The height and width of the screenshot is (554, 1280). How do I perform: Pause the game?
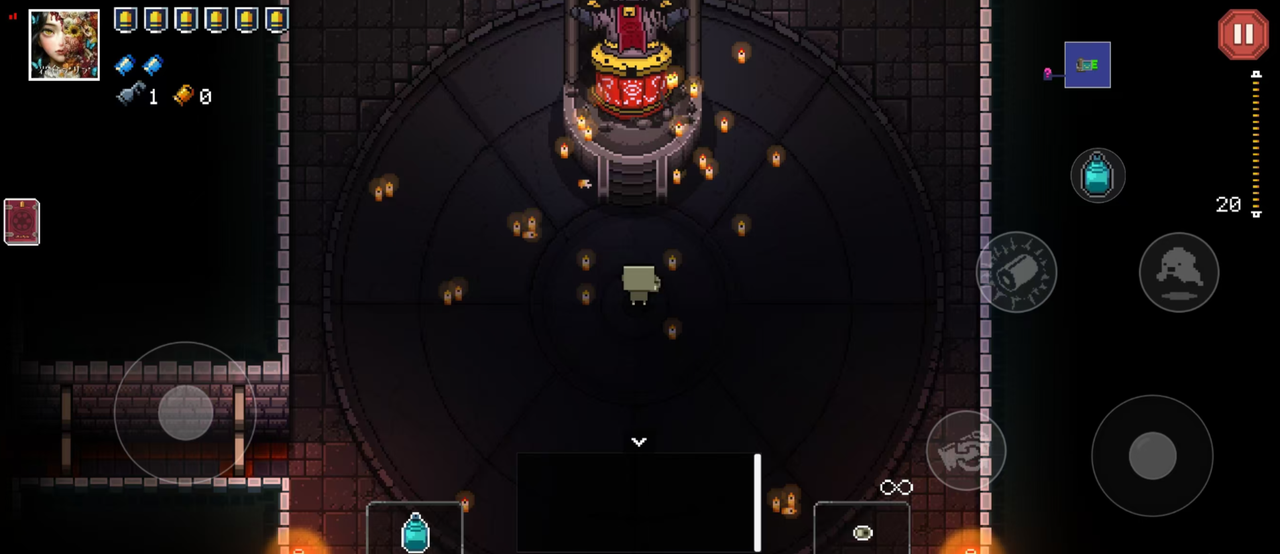(x=1243, y=35)
